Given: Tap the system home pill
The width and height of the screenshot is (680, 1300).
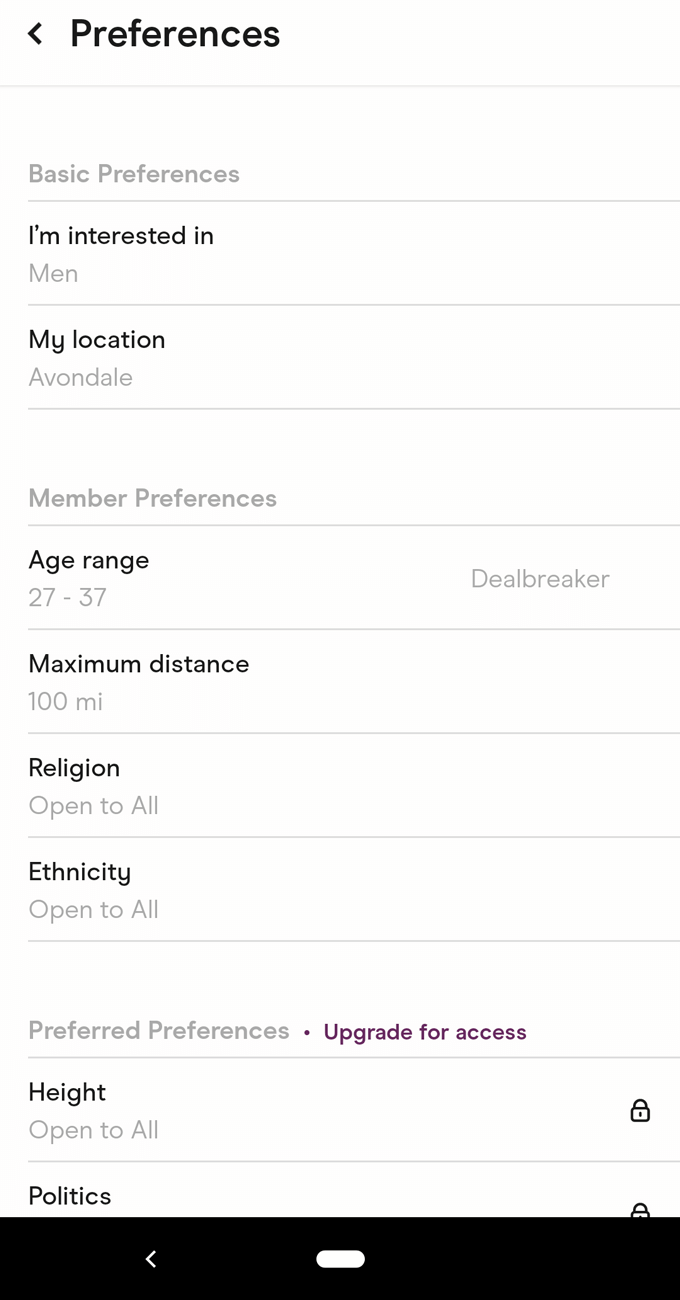Looking at the screenshot, I should pyautogui.click(x=340, y=1259).
